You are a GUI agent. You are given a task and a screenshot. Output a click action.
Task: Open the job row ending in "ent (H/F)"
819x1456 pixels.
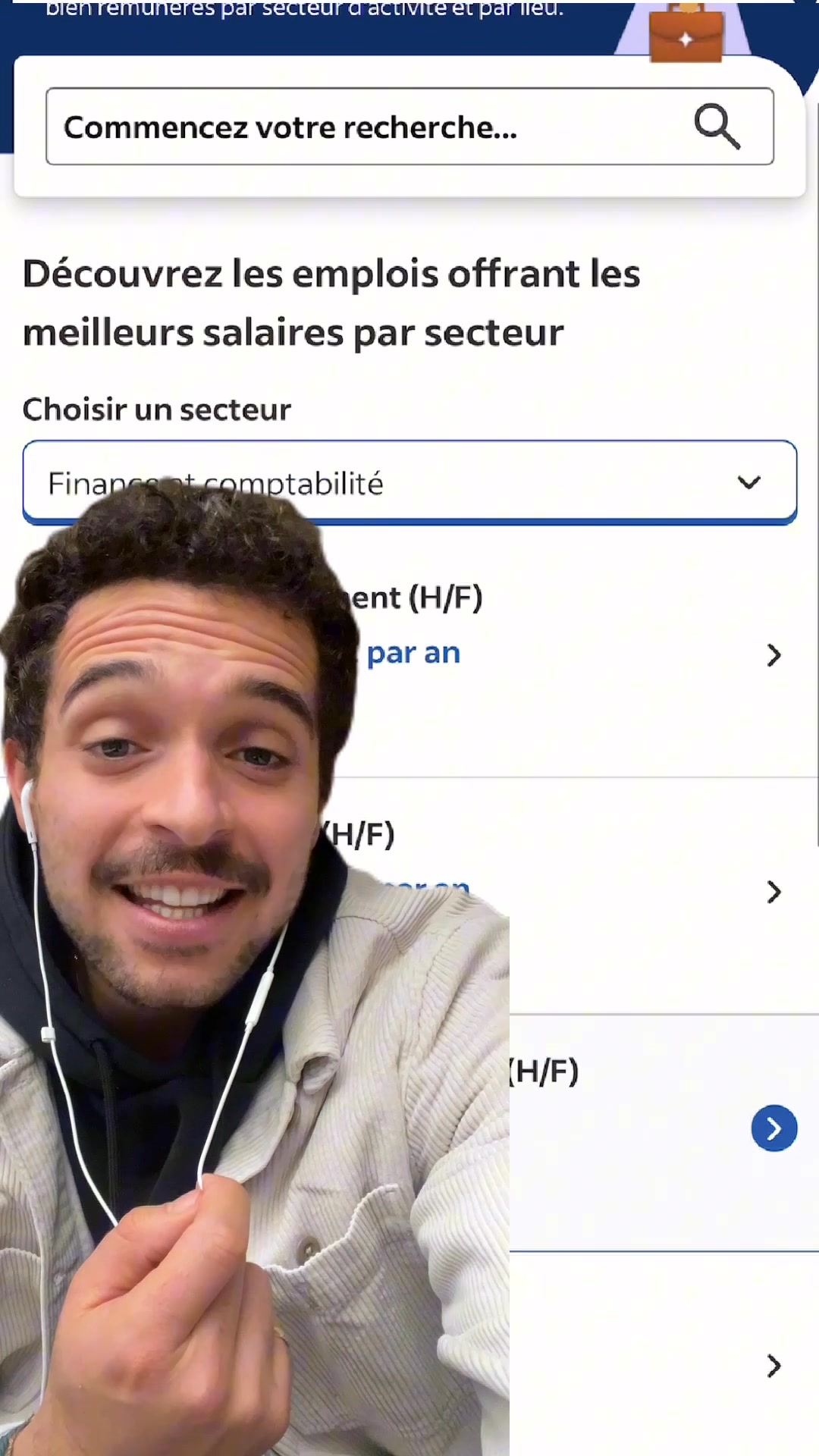point(773,655)
